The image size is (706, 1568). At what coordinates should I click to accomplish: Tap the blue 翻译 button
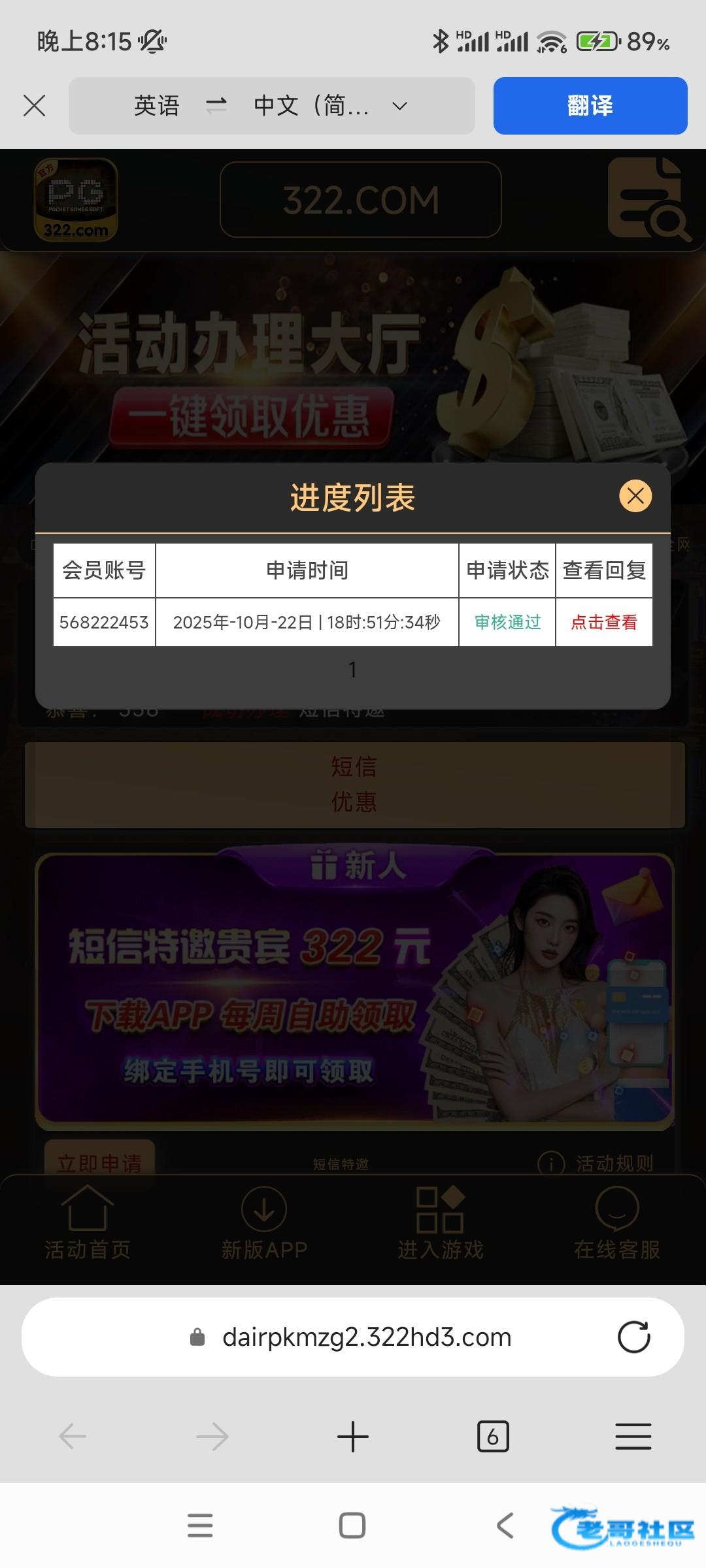[x=590, y=106]
